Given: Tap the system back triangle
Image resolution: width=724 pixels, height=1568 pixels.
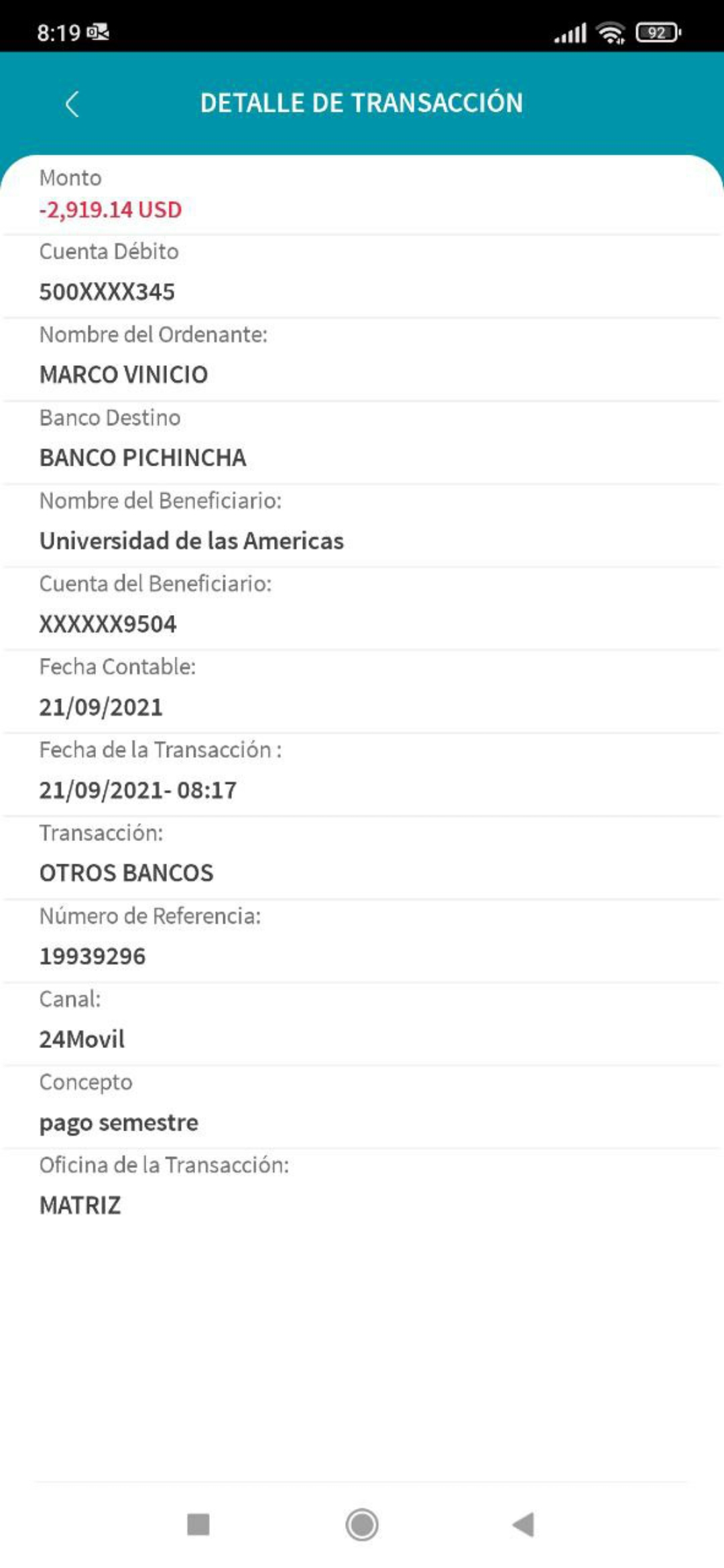Looking at the screenshot, I should click(524, 1524).
